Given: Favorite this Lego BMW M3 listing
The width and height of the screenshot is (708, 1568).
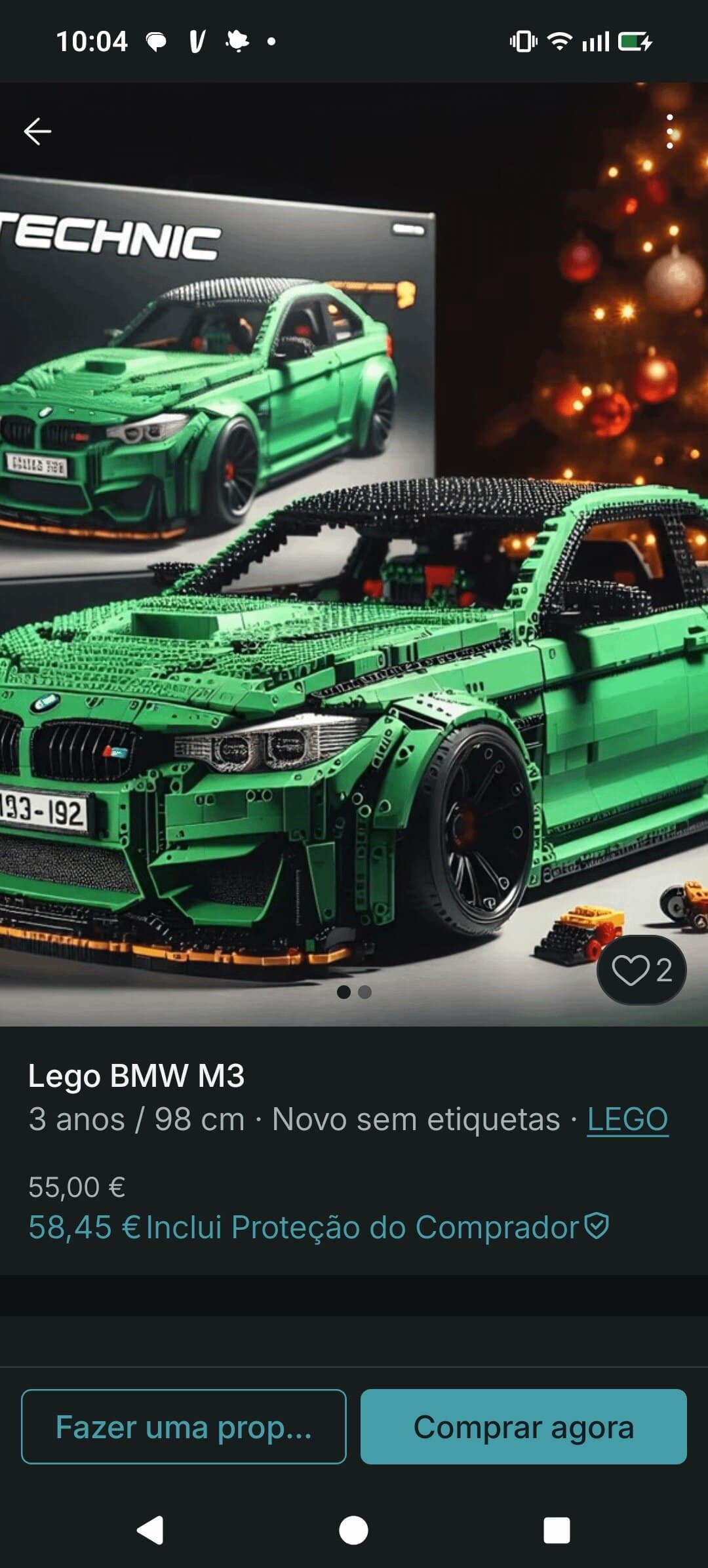Looking at the screenshot, I should tap(640, 970).
